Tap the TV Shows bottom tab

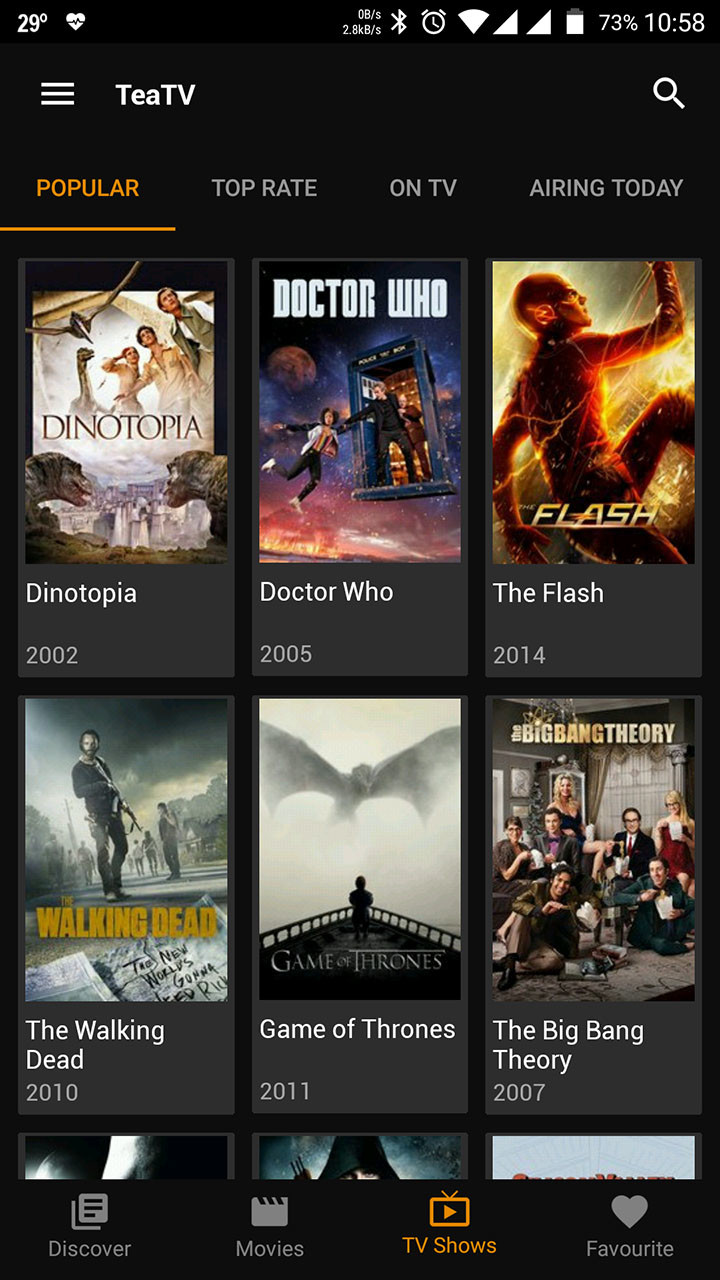pyautogui.click(x=450, y=1226)
